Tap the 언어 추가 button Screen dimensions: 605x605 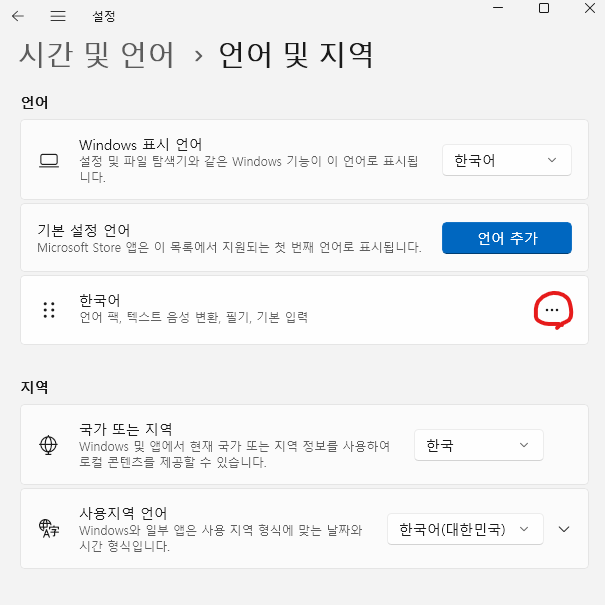point(507,238)
